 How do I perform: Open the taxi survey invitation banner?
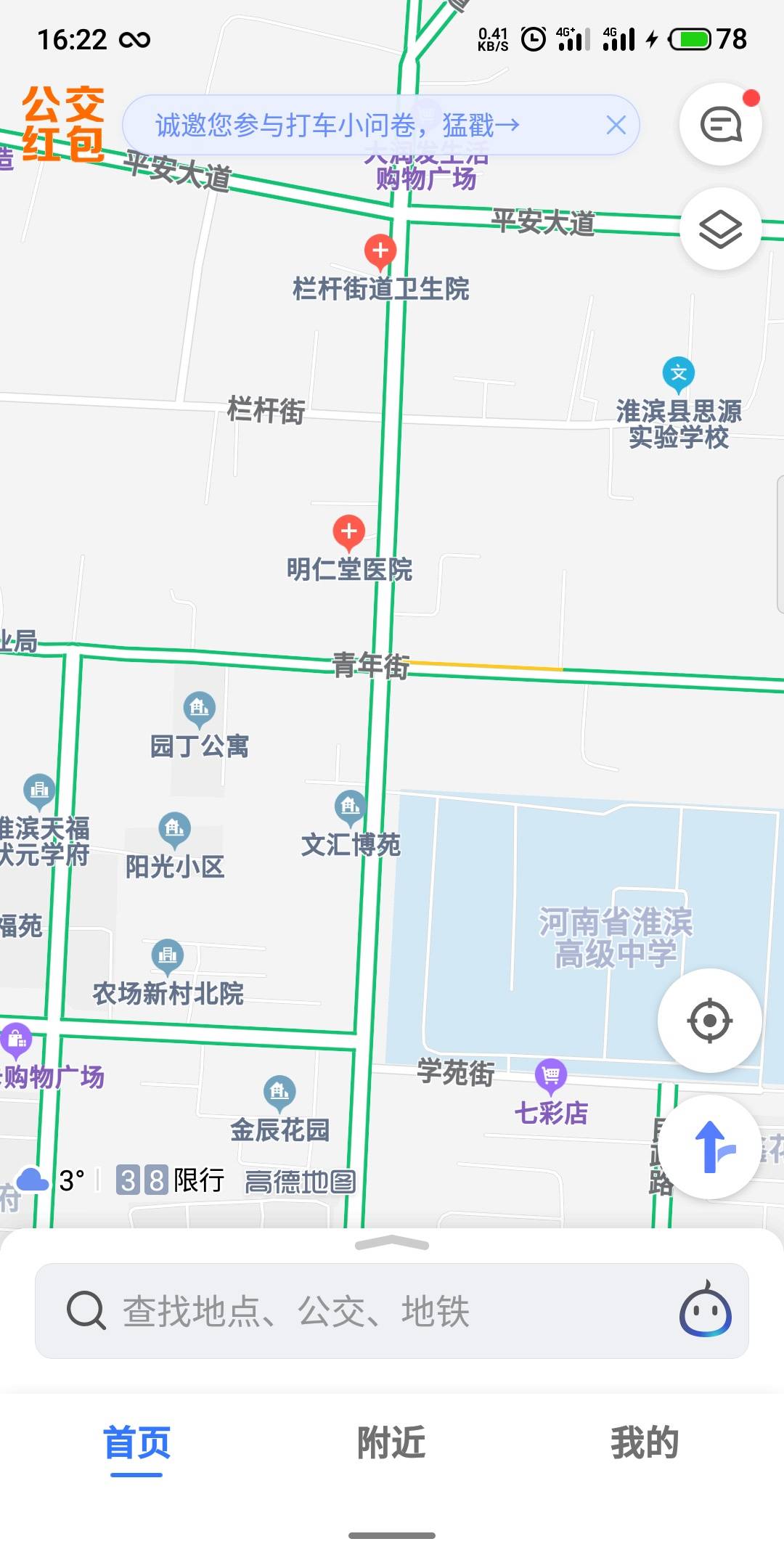(338, 125)
